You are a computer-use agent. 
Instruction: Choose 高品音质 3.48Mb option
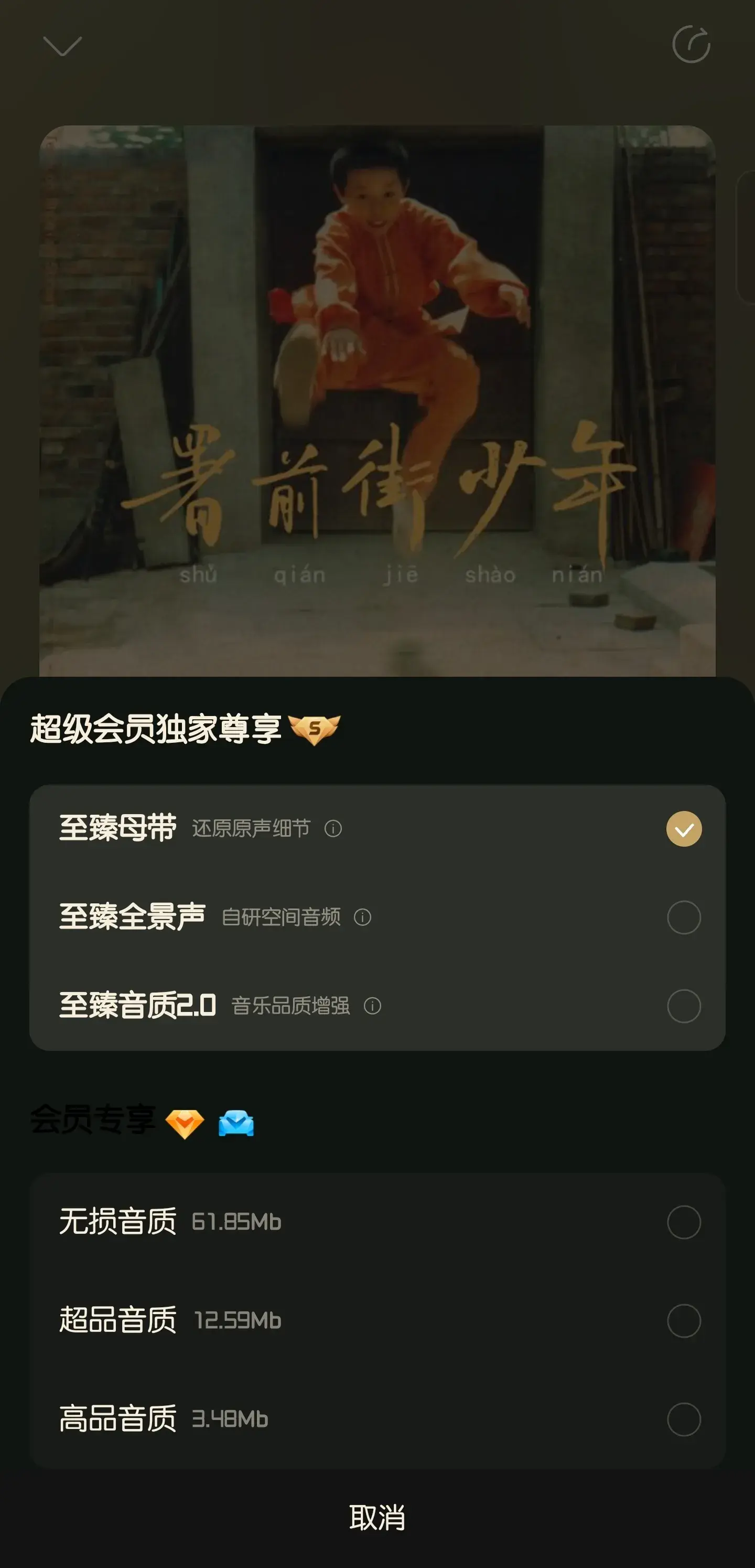coord(683,1420)
